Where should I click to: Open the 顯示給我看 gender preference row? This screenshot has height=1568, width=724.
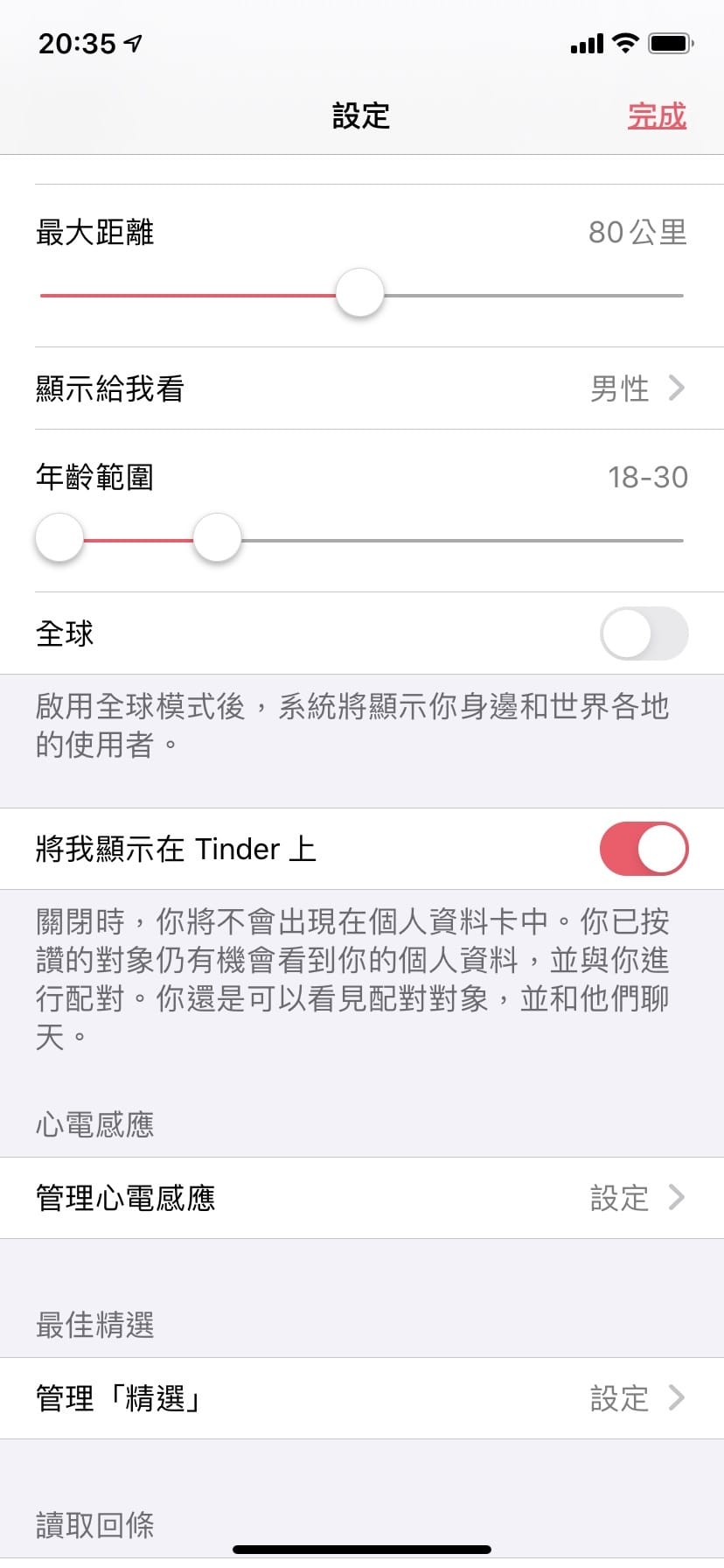point(362,388)
